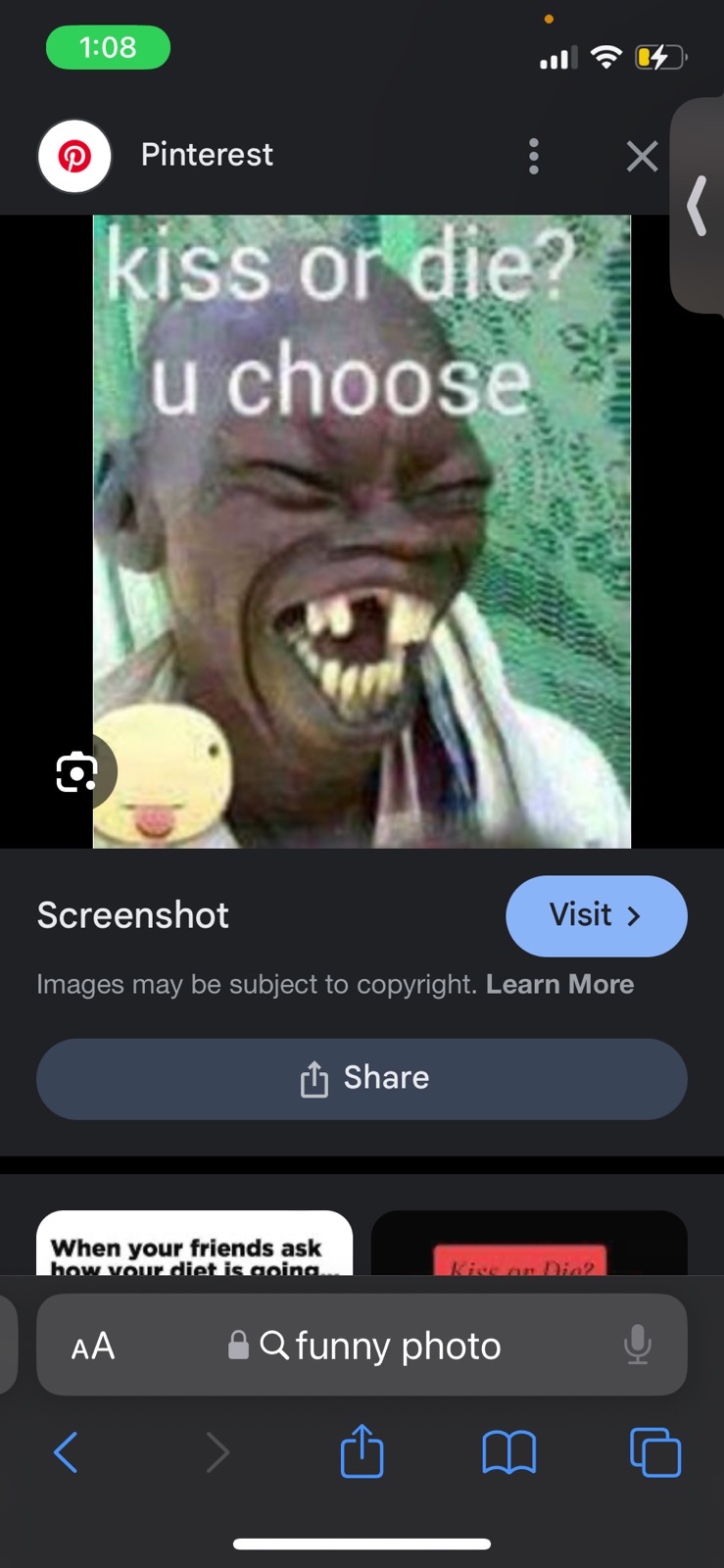Screen dimensions: 724x1568
Task: Go back to the previous page
Action: 66,1452
